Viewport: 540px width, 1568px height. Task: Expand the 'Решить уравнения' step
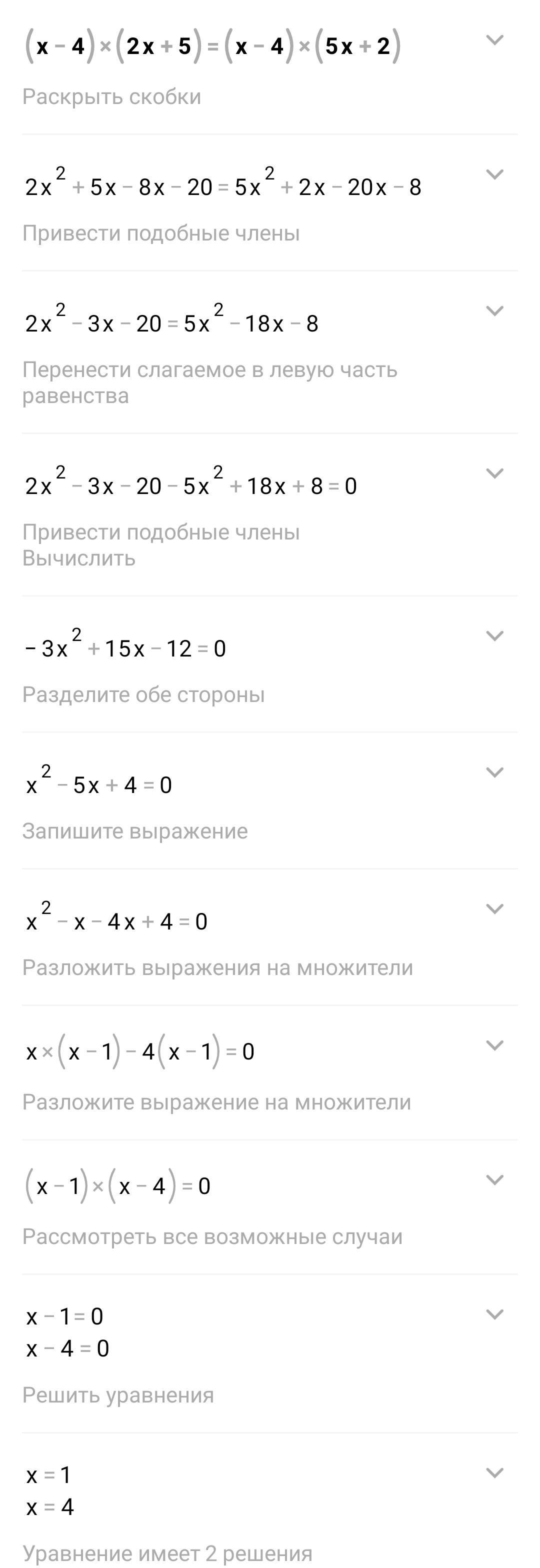pos(494,1315)
